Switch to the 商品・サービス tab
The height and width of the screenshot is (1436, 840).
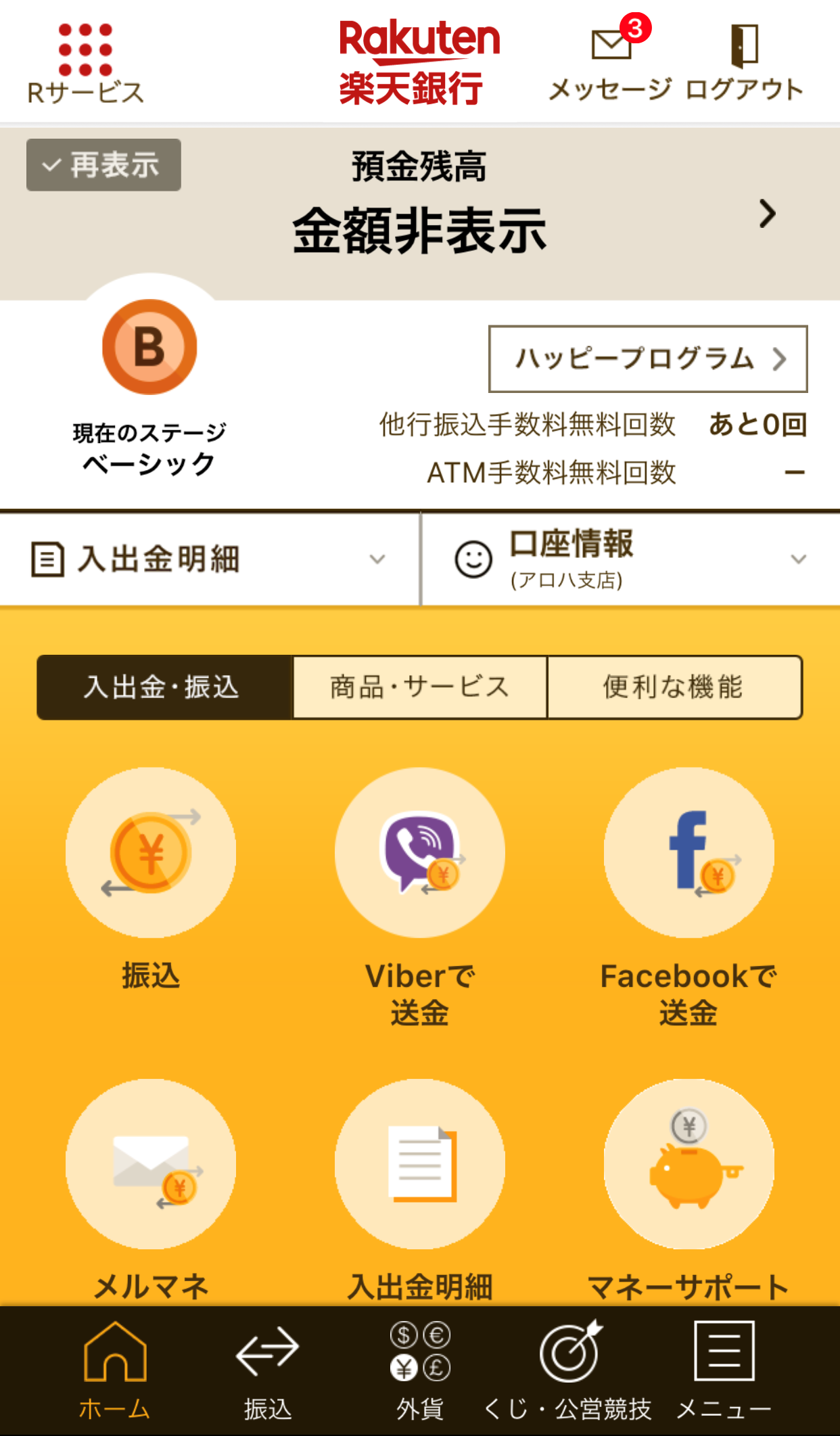[419, 687]
